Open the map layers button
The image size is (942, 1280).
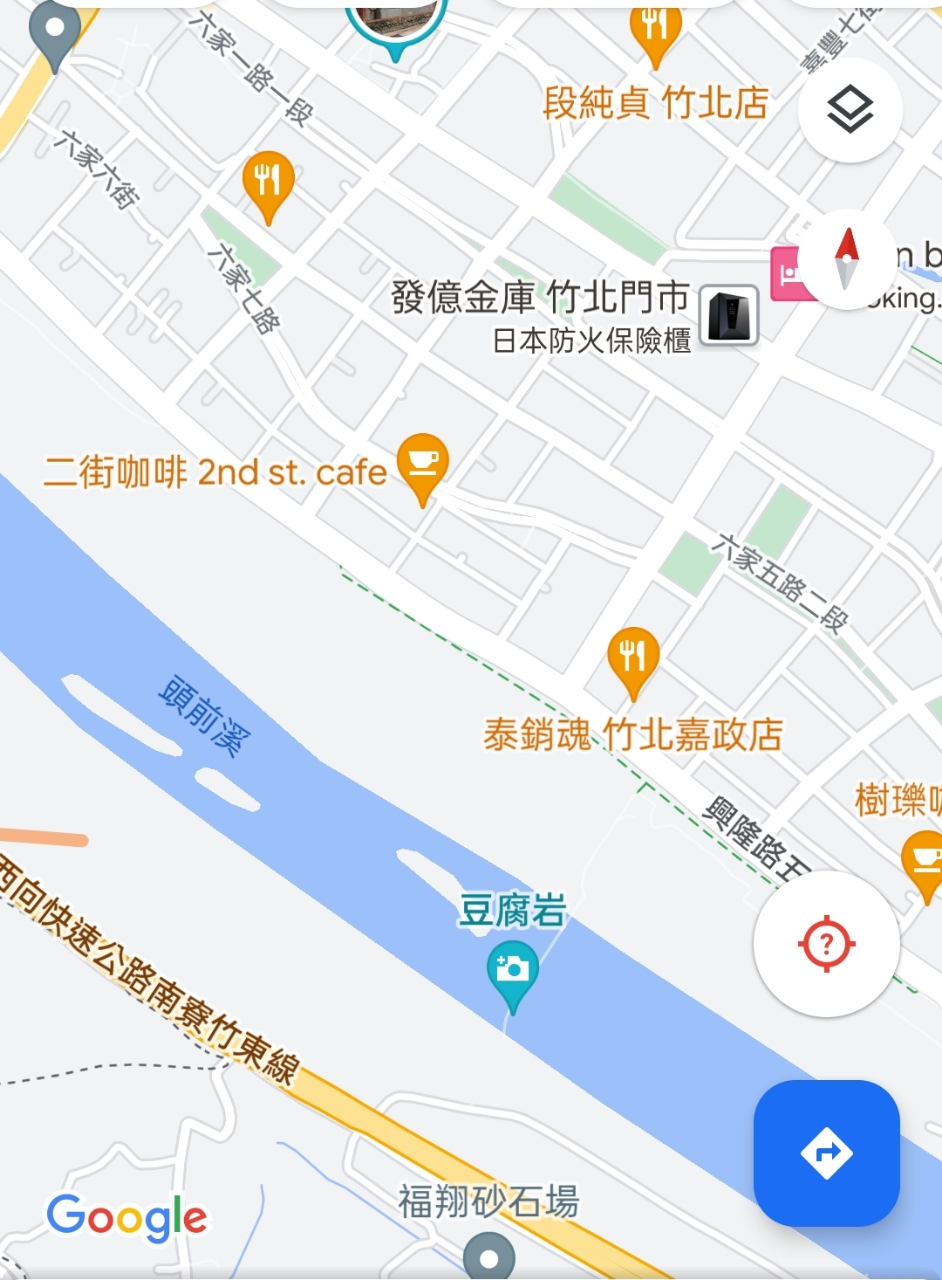850,110
